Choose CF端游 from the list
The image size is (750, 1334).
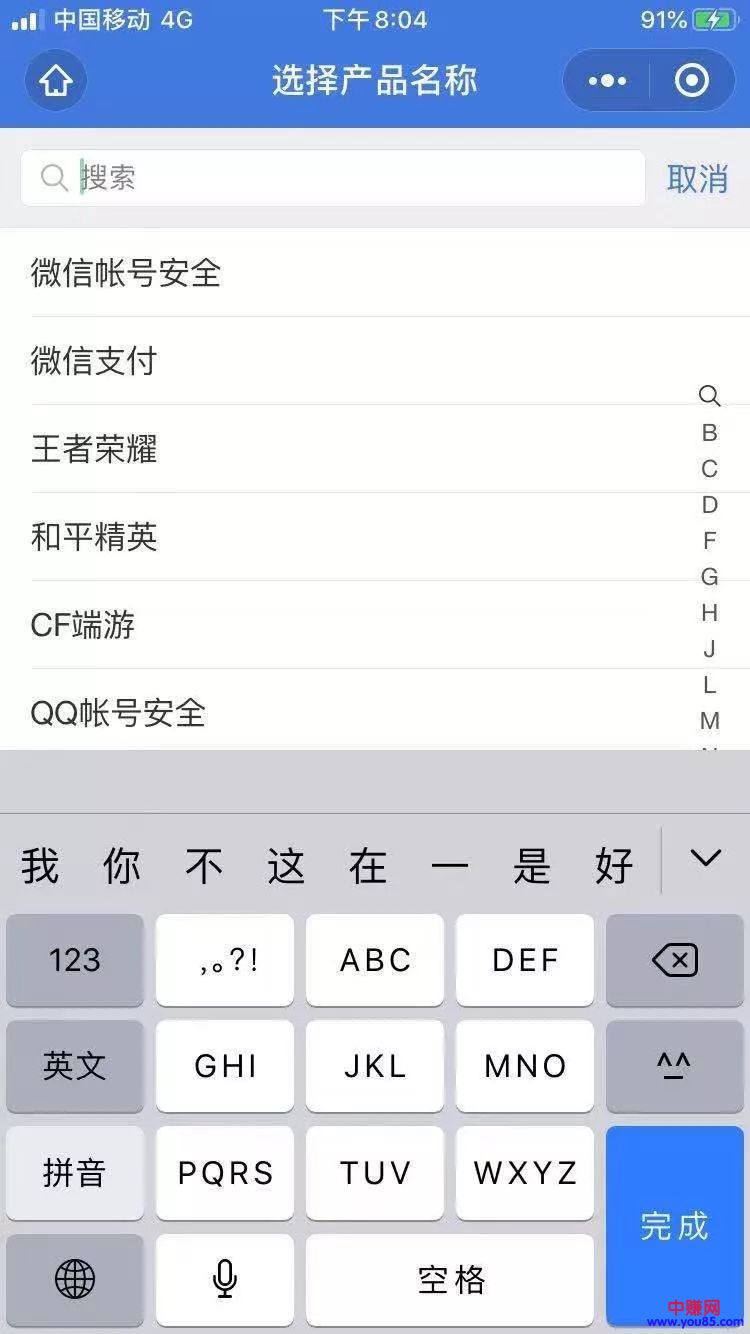tap(83, 625)
